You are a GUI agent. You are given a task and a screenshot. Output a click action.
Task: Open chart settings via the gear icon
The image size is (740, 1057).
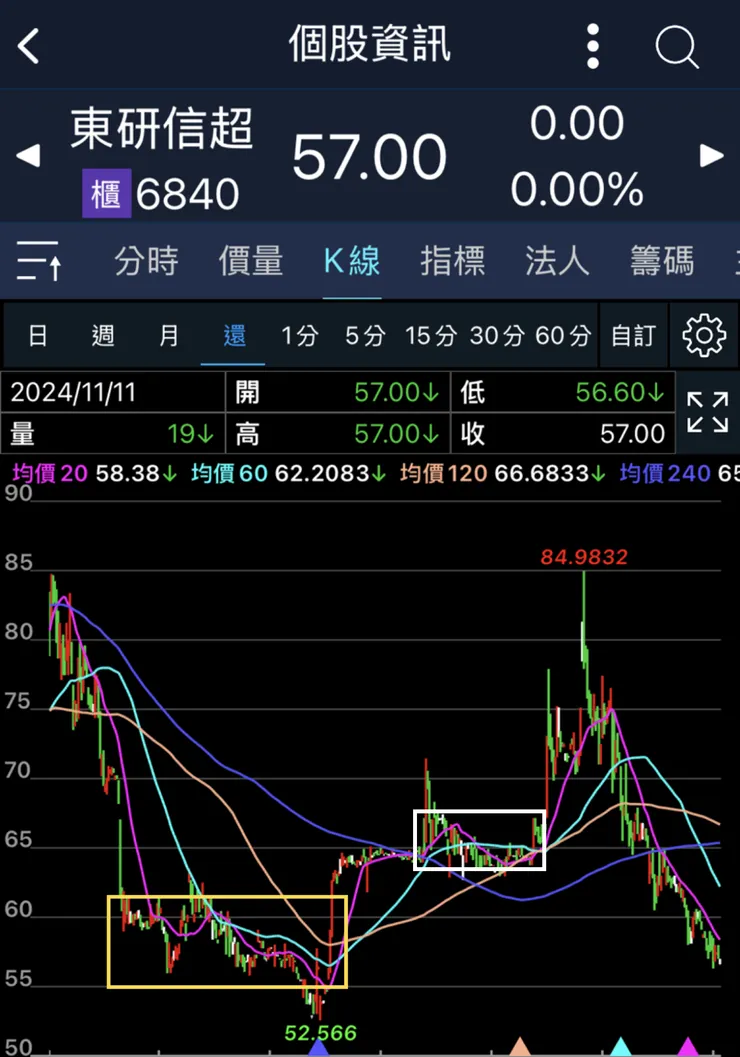[x=704, y=335]
